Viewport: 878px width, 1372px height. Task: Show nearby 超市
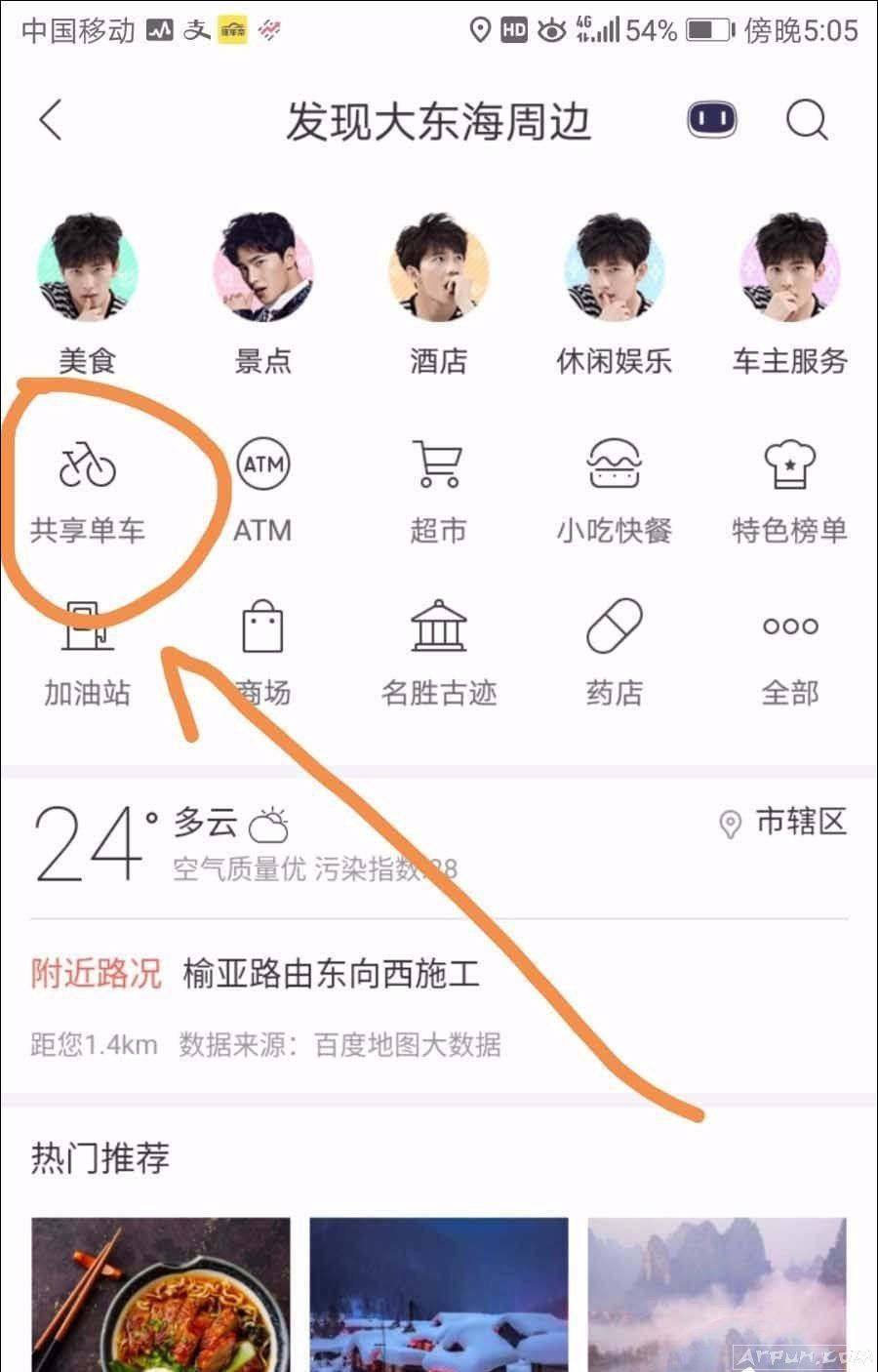[438, 488]
